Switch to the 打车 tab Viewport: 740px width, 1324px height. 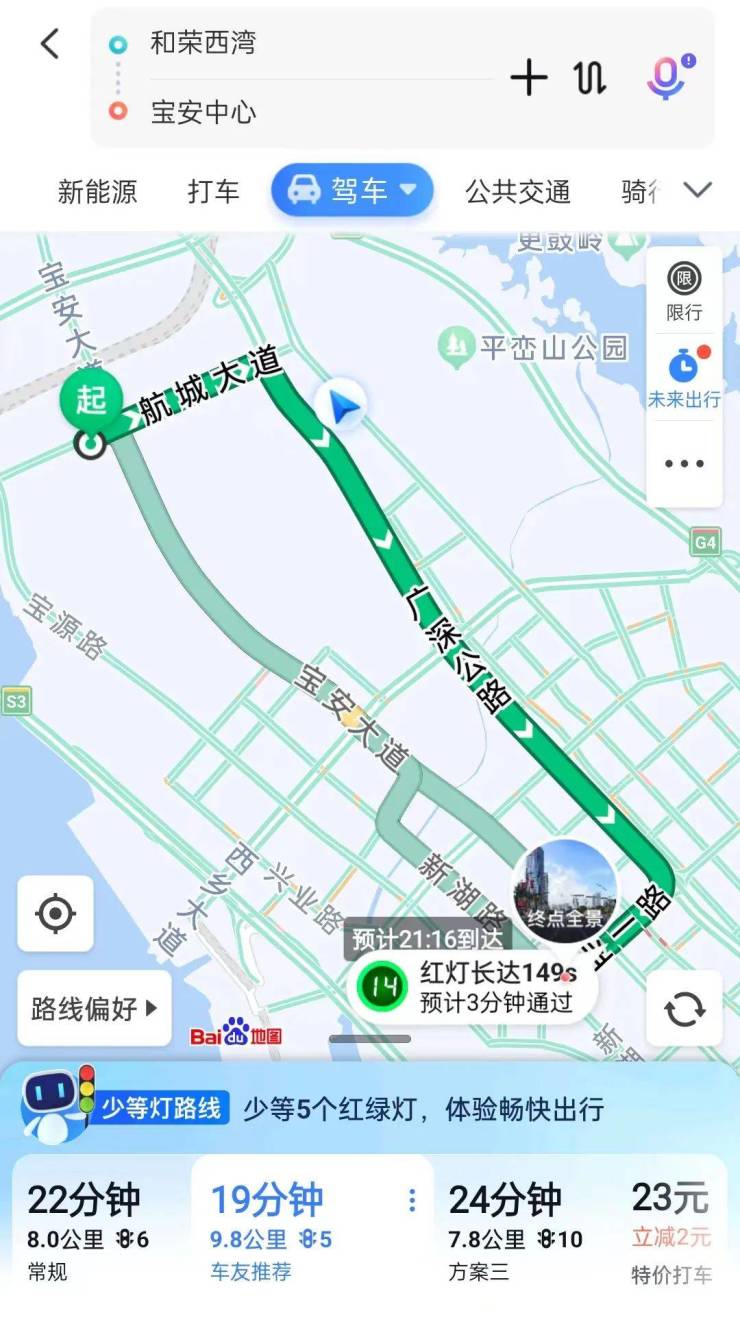click(x=214, y=191)
